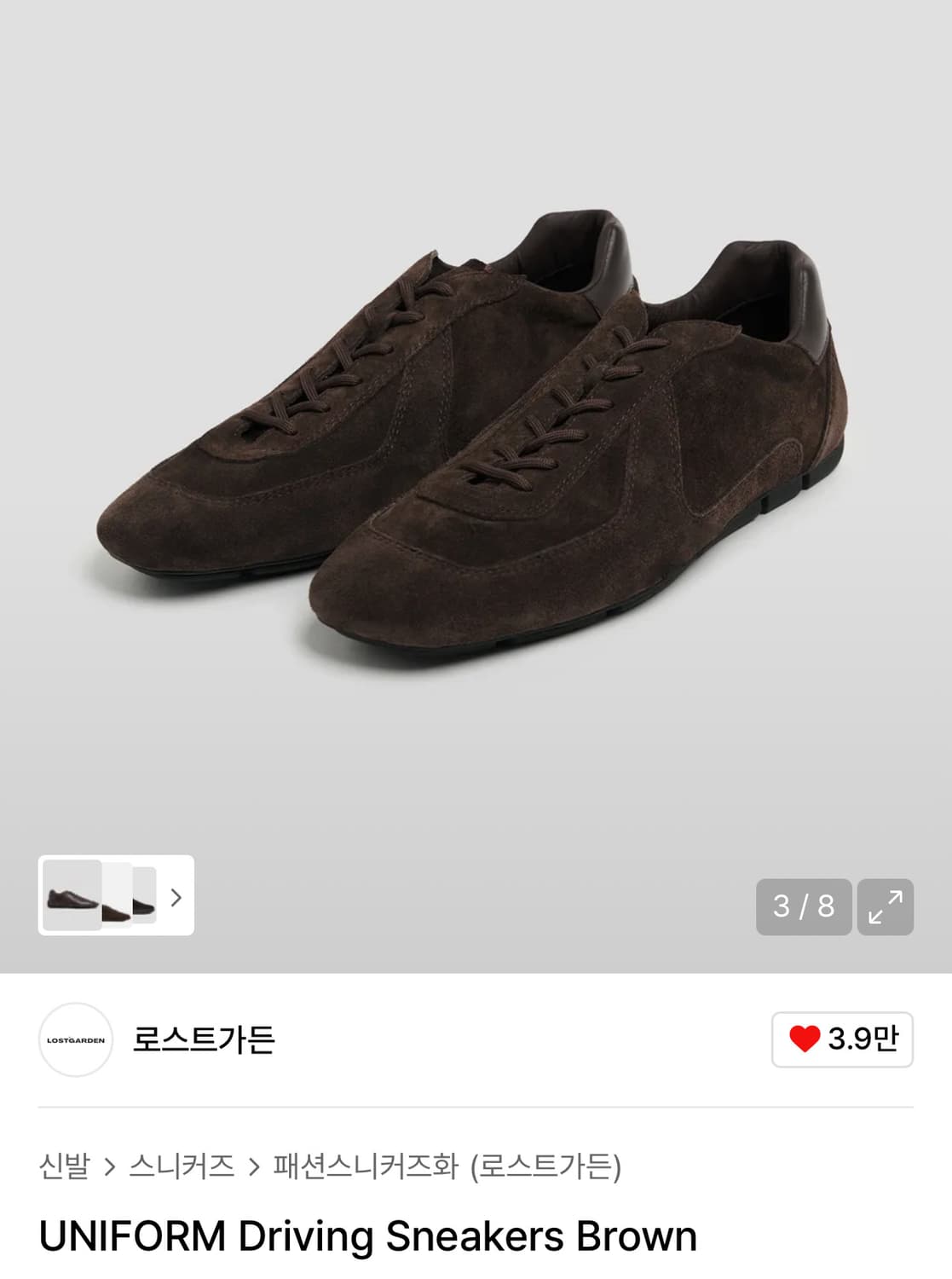This screenshot has width=952, height=1279.
Task: Click the LOSTGARDEN circular brand logo
Action: [x=77, y=1039]
